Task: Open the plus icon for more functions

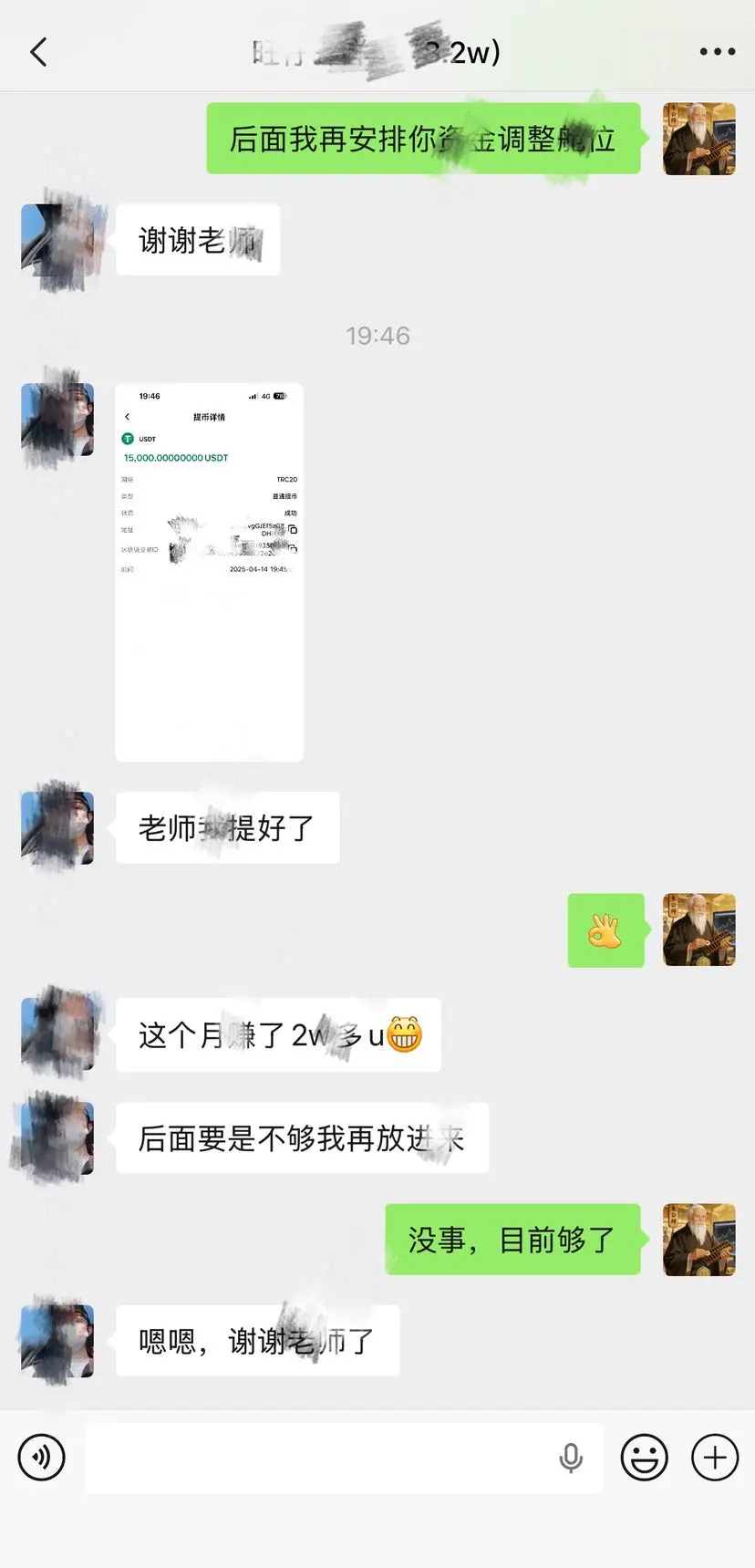Action: 714,1457
